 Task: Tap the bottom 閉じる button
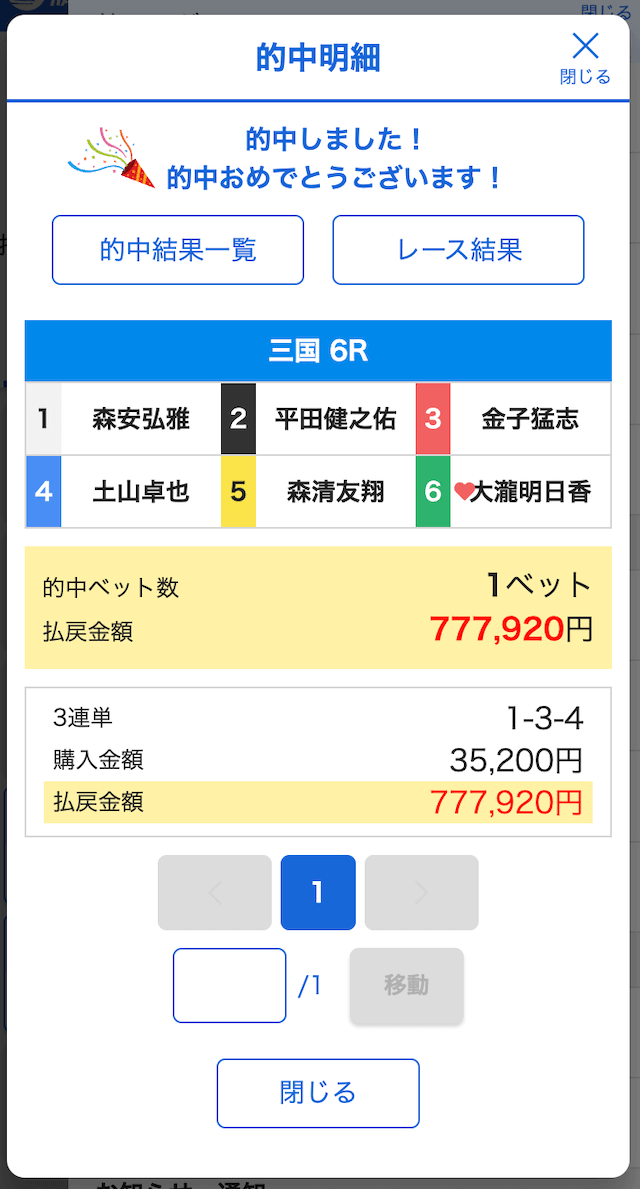point(318,1093)
